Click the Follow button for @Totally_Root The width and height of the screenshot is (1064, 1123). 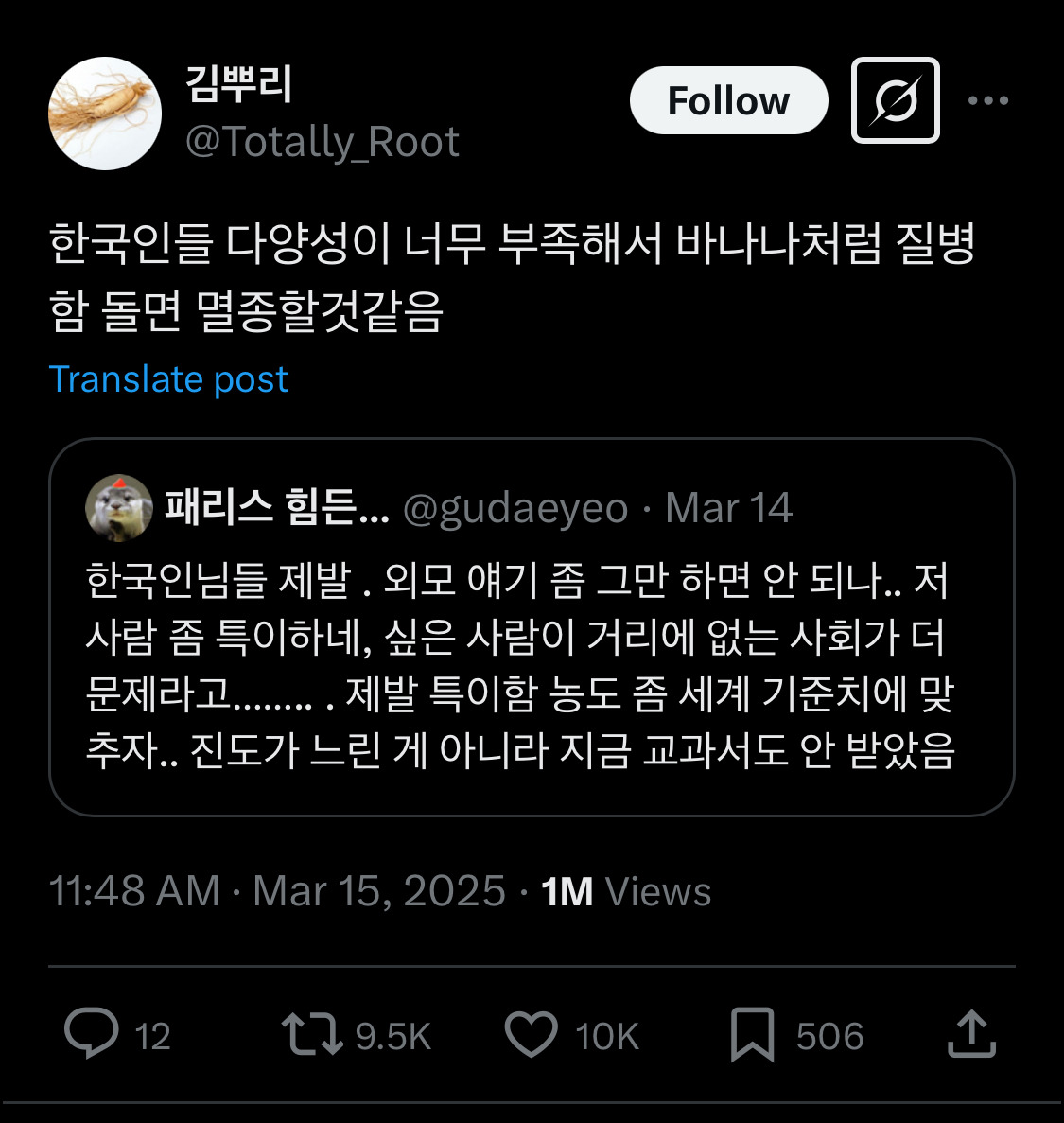pyautogui.click(x=728, y=100)
